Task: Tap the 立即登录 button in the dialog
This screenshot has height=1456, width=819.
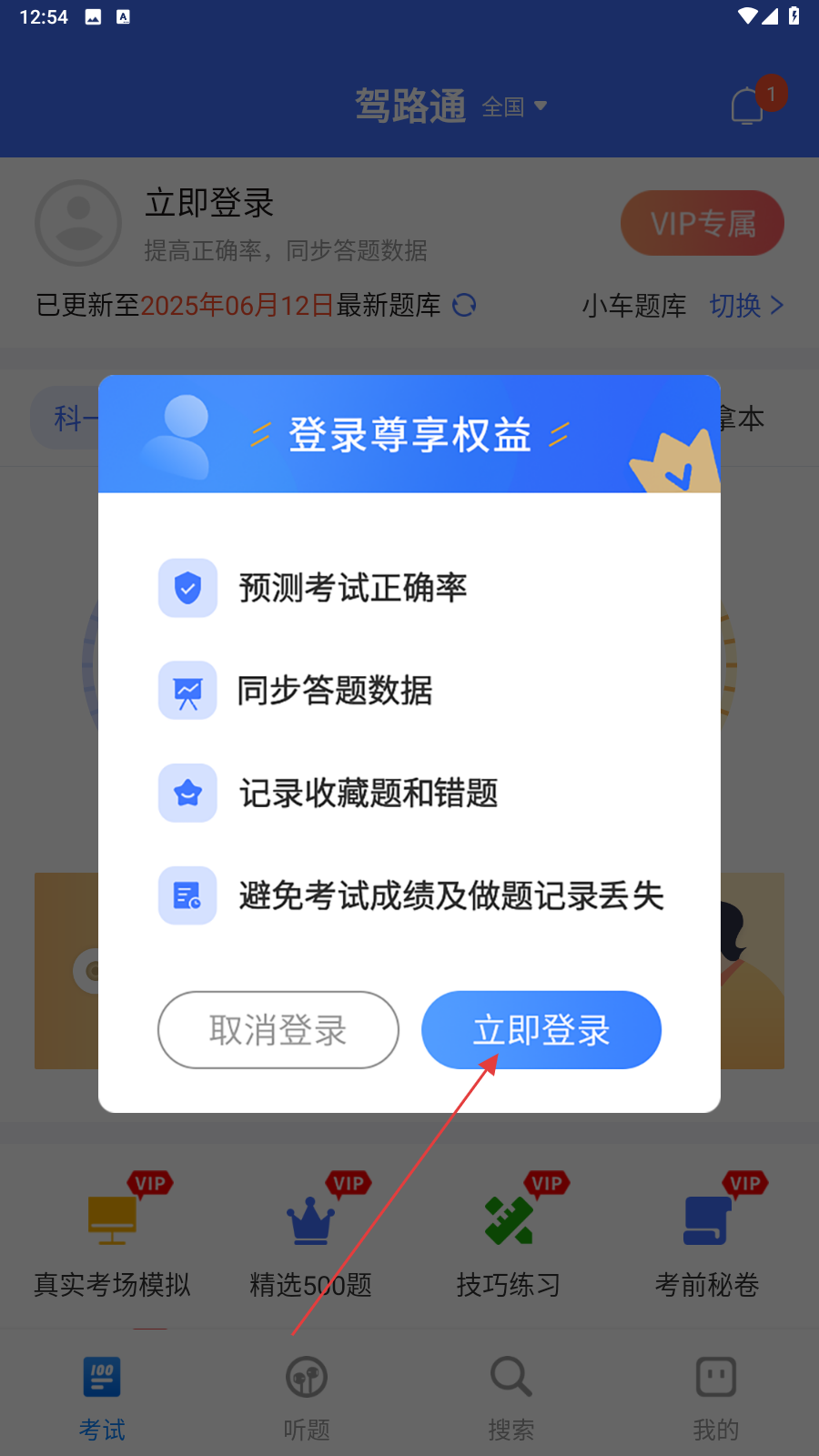Action: [x=541, y=1030]
